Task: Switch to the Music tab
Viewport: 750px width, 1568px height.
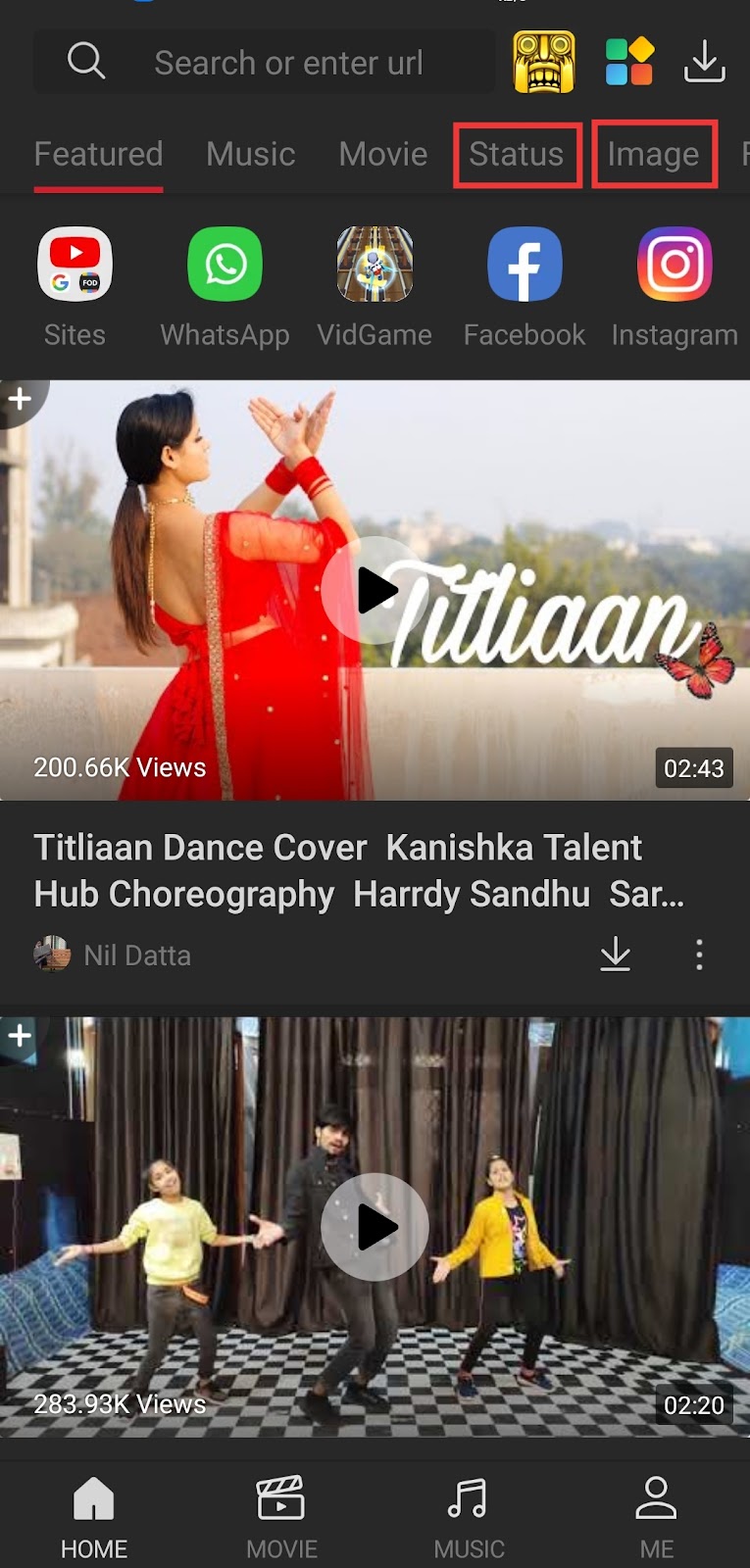Action: click(250, 154)
